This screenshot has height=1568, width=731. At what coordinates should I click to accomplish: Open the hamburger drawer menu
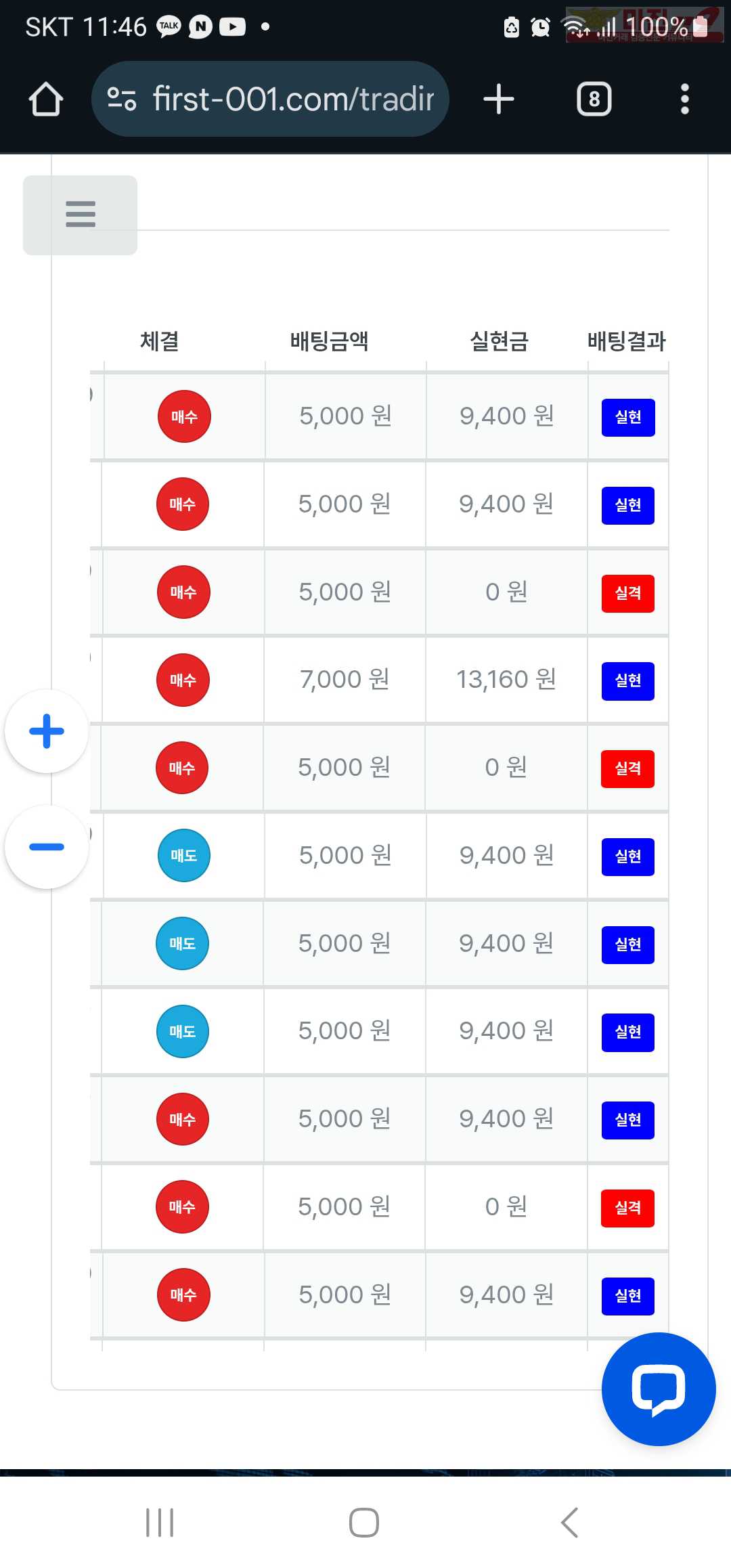pyautogui.click(x=81, y=215)
